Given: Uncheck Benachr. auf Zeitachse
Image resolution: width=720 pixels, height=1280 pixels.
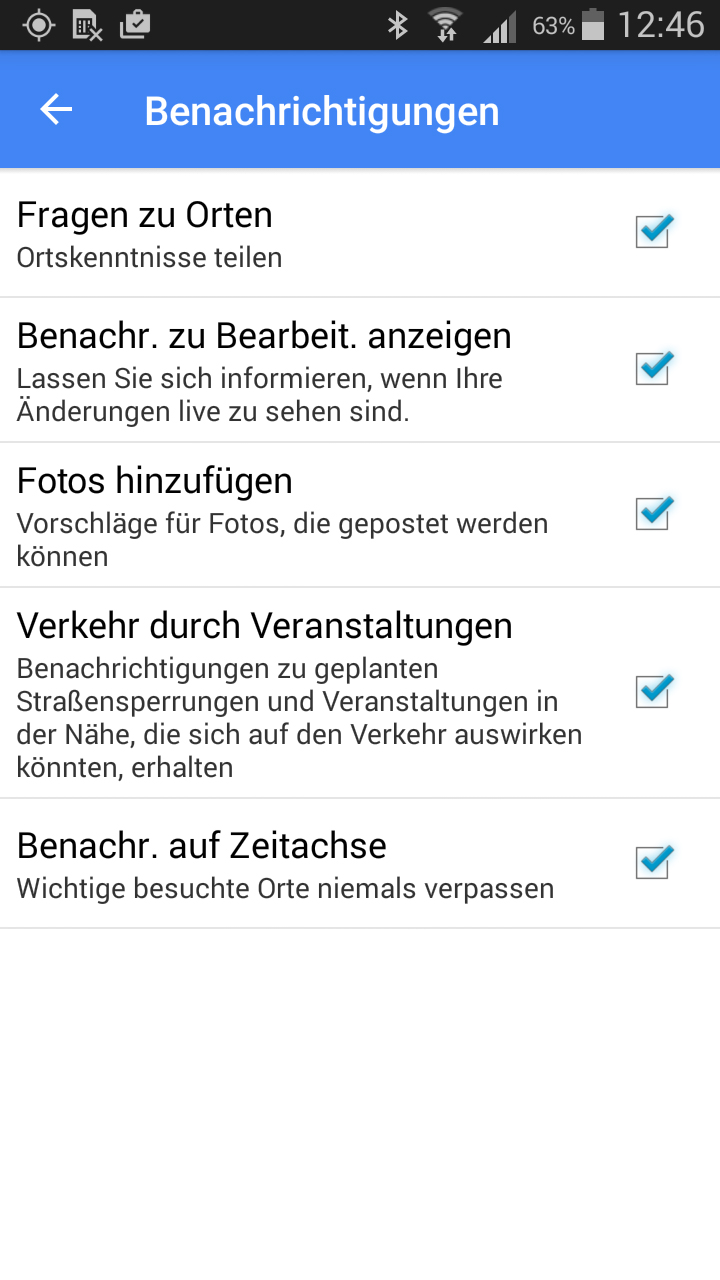Looking at the screenshot, I should [653, 862].
